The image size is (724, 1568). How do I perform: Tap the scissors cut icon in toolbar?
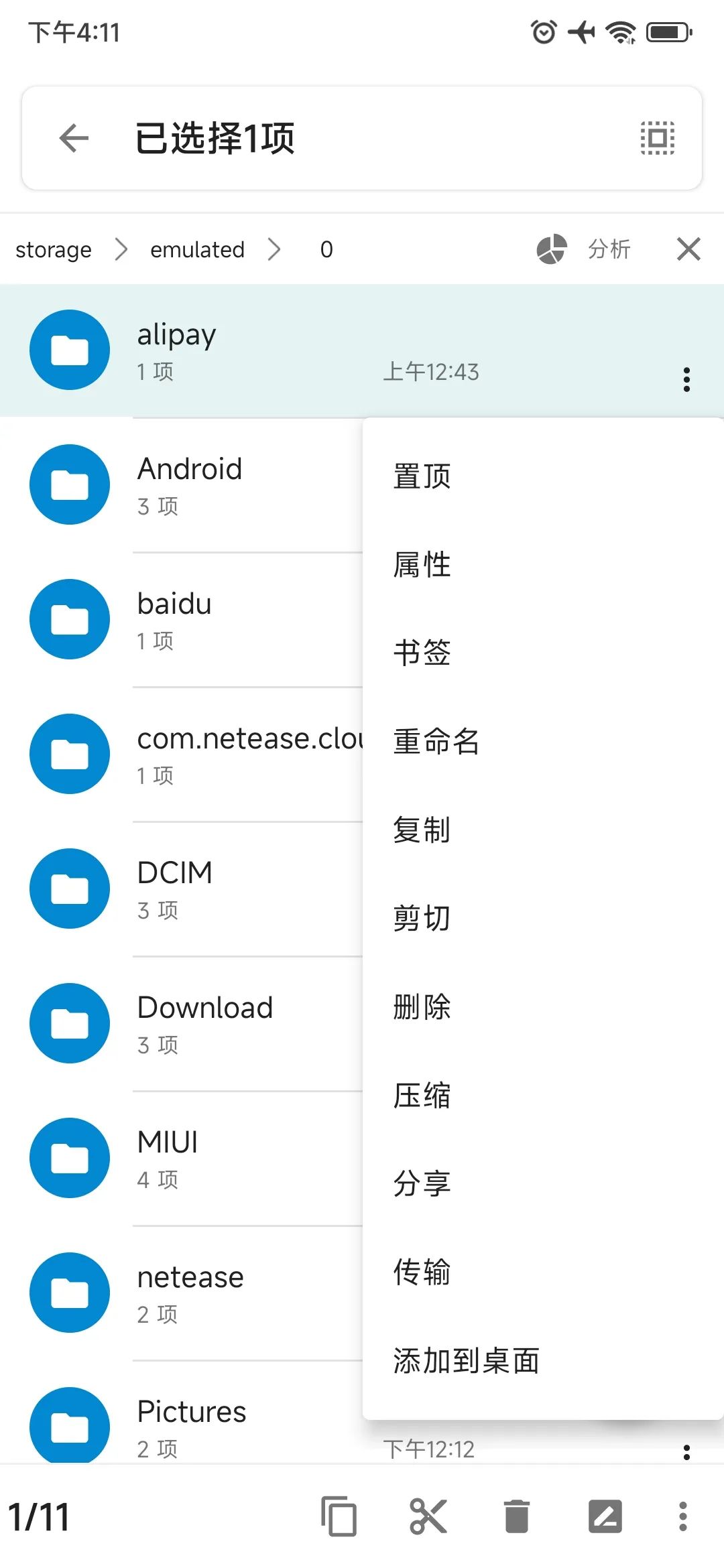428,1516
